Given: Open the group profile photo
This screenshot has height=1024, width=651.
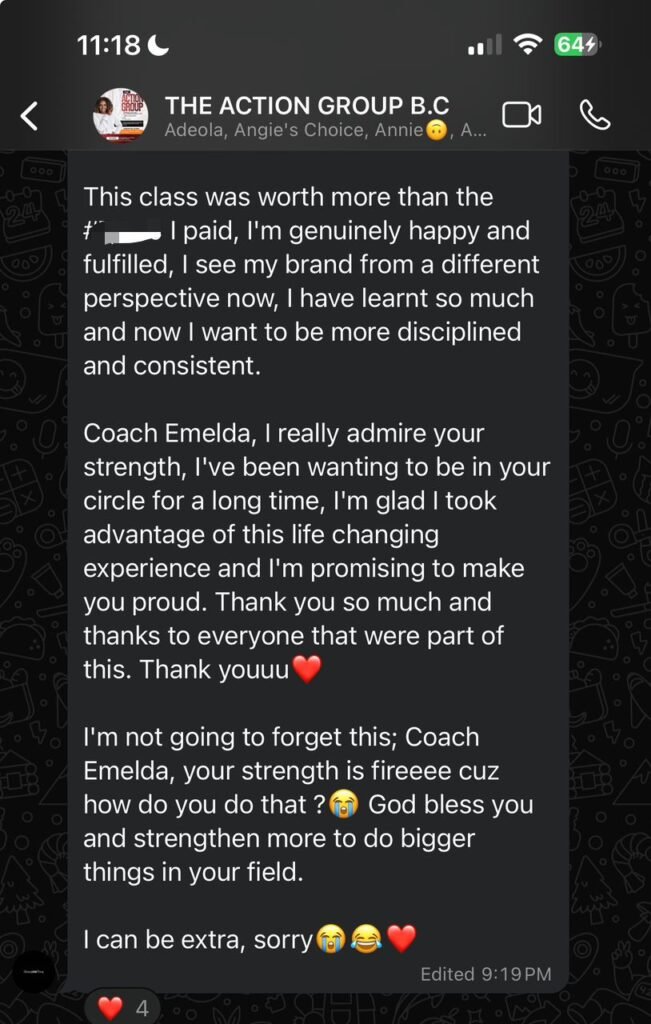Looking at the screenshot, I should [x=120, y=115].
